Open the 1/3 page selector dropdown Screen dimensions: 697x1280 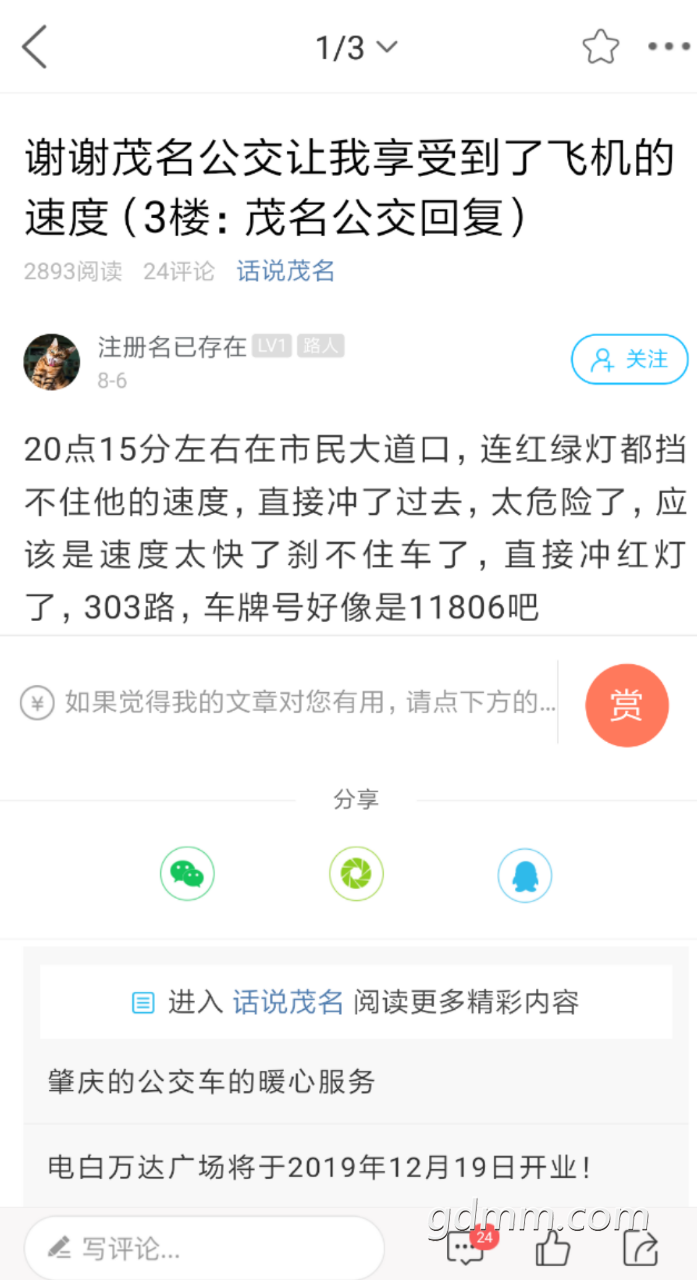356,47
